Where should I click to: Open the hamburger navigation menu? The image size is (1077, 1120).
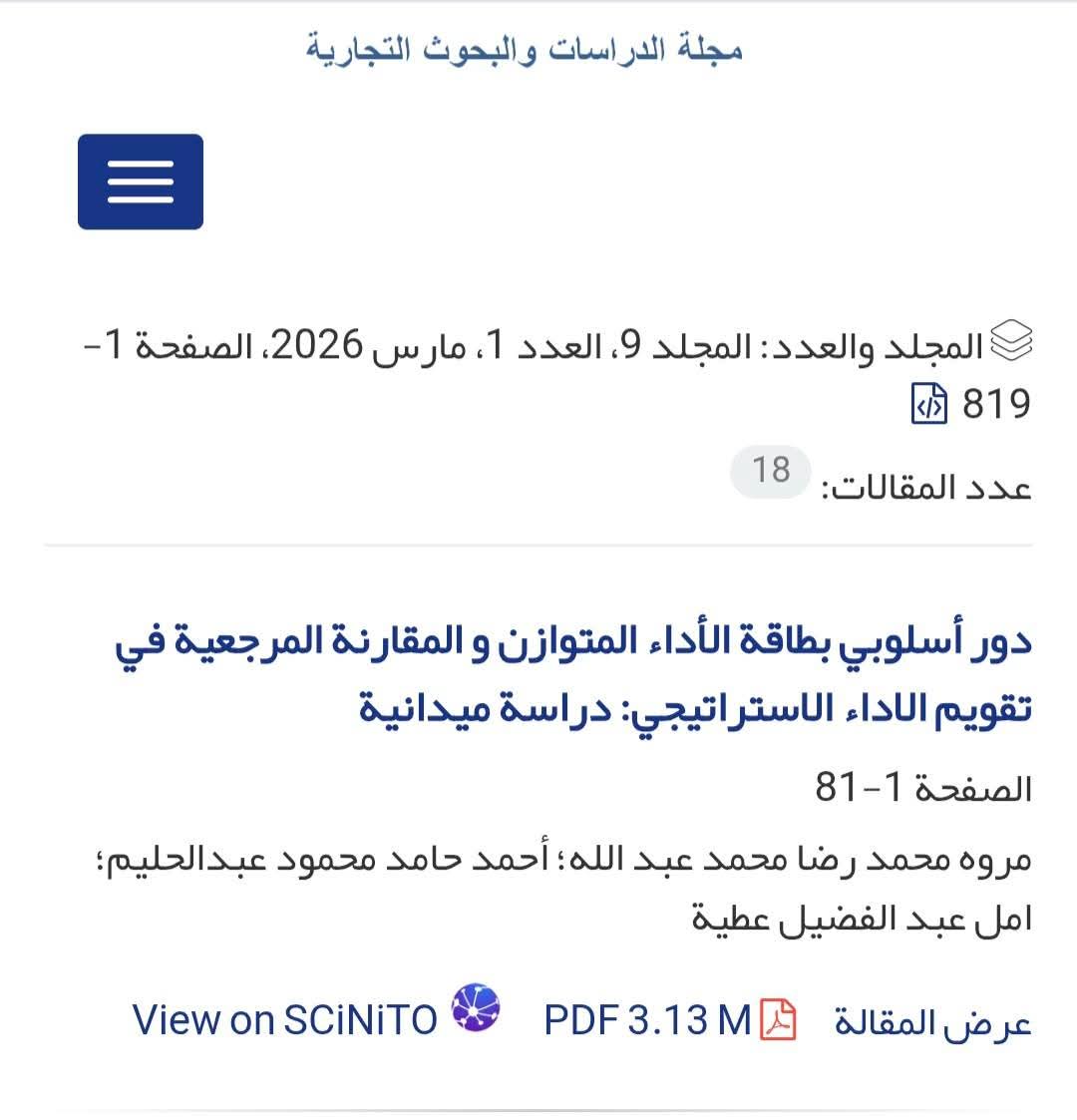pos(141,182)
